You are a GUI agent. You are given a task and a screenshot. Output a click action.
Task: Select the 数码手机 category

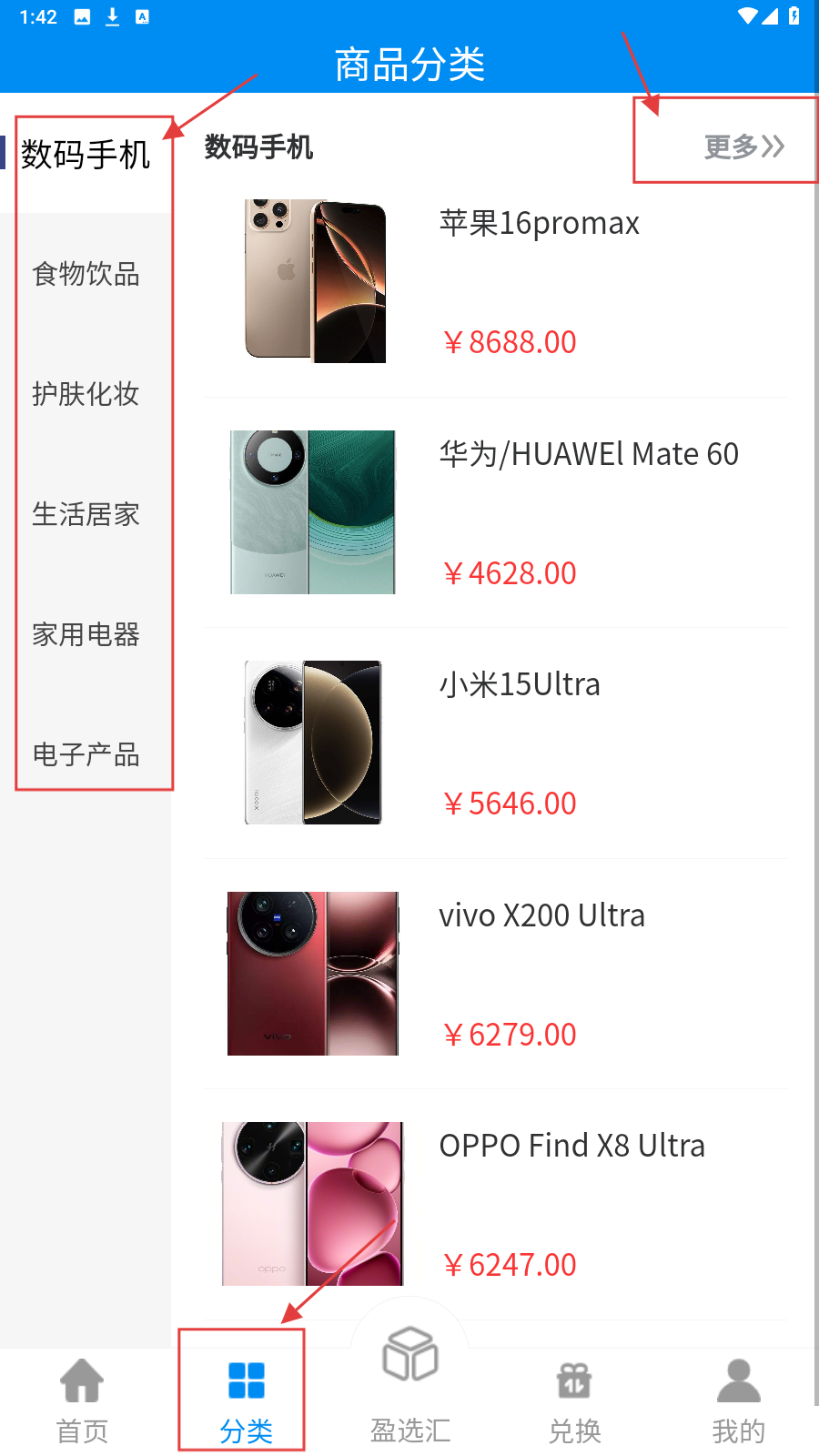pyautogui.click(x=86, y=154)
